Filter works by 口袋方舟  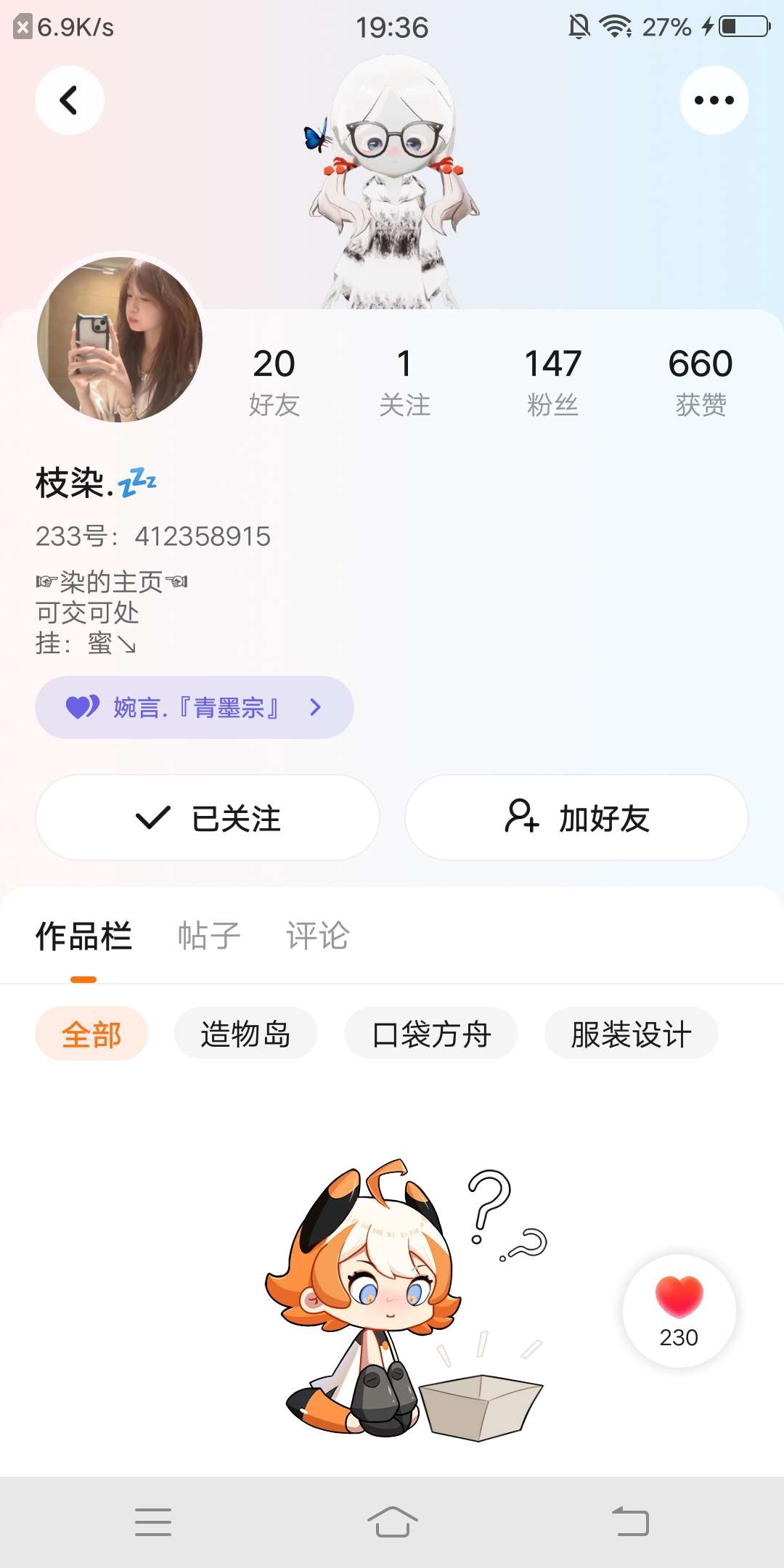pos(431,1034)
